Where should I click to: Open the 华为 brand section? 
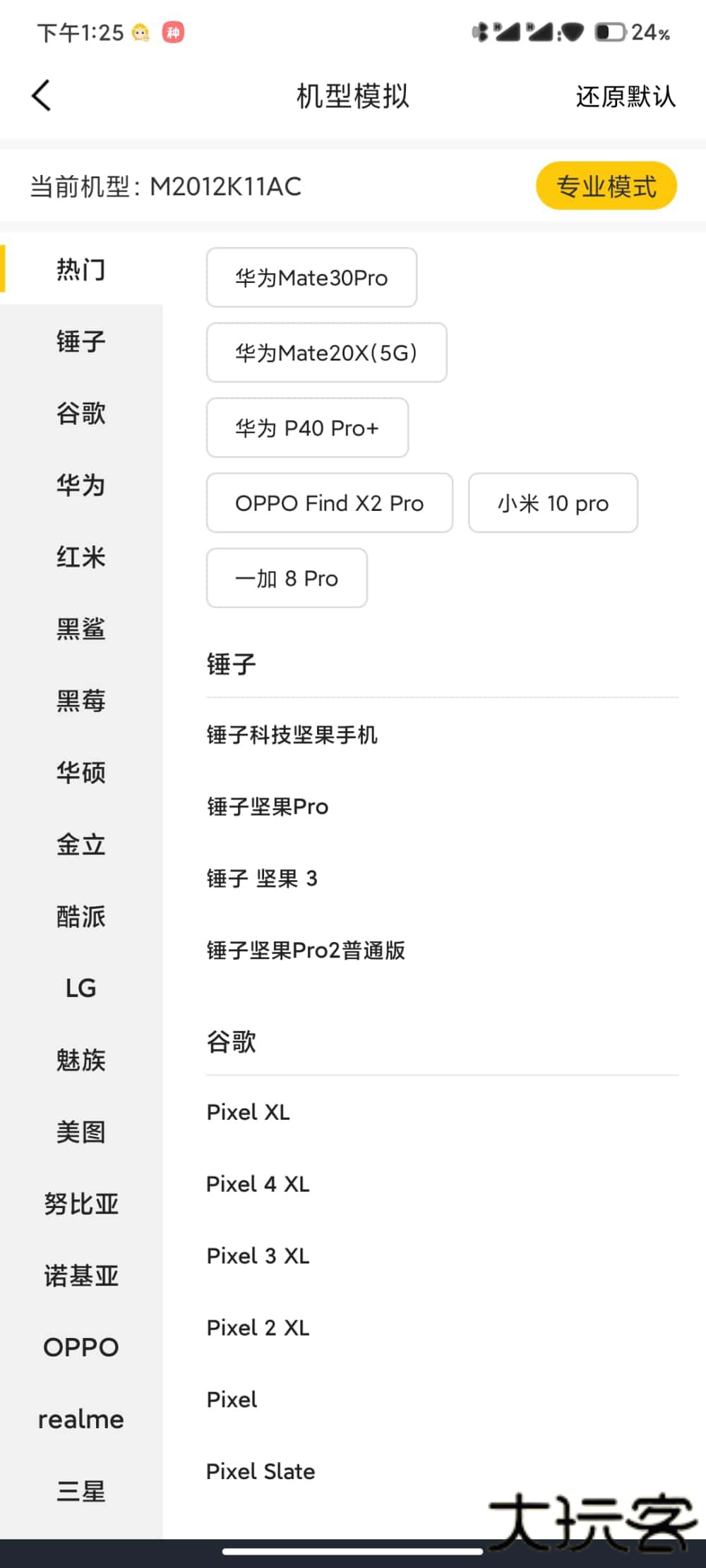80,486
